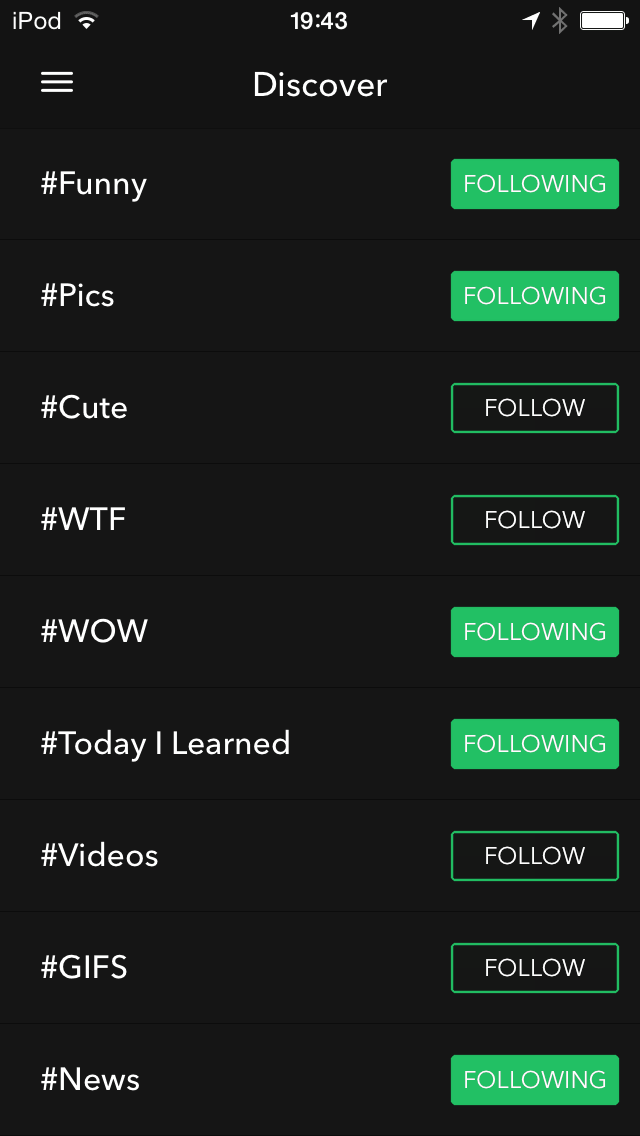Unfollow the #Pics topic
This screenshot has height=1136, width=640.
(x=535, y=296)
